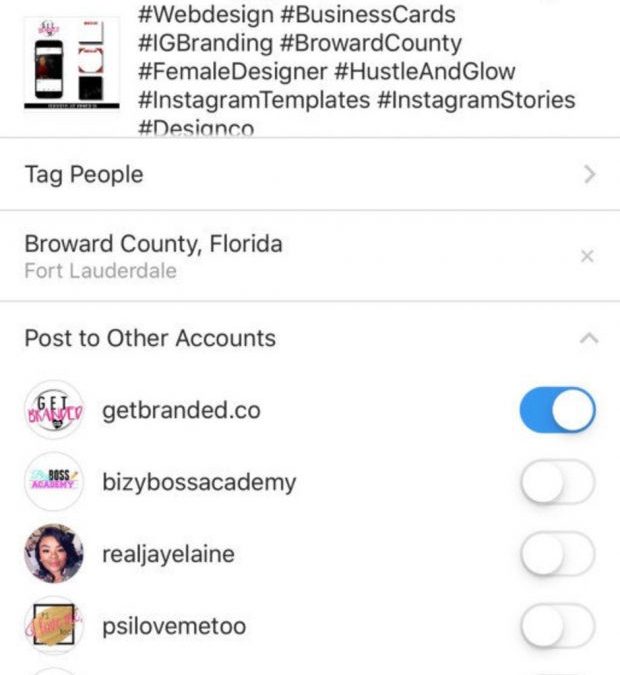
Task: Collapse the Post to Other Accounts section
Action: click(x=588, y=339)
